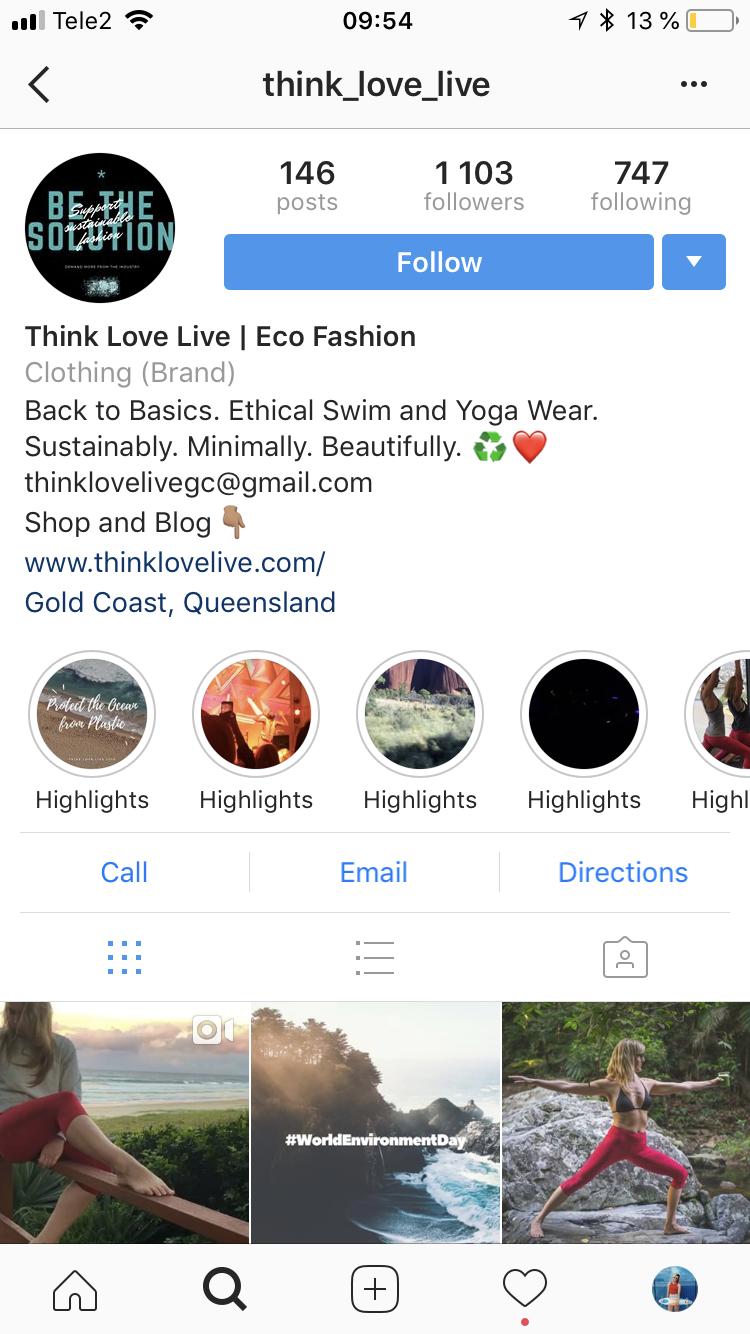Switch to grid view of posts
Image resolution: width=750 pixels, height=1334 pixels.
pos(124,958)
